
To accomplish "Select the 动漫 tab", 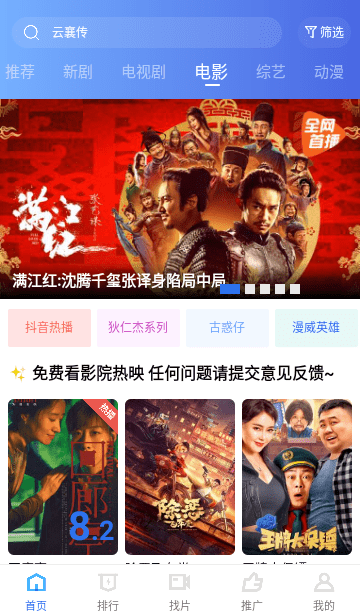I will click(329, 72).
